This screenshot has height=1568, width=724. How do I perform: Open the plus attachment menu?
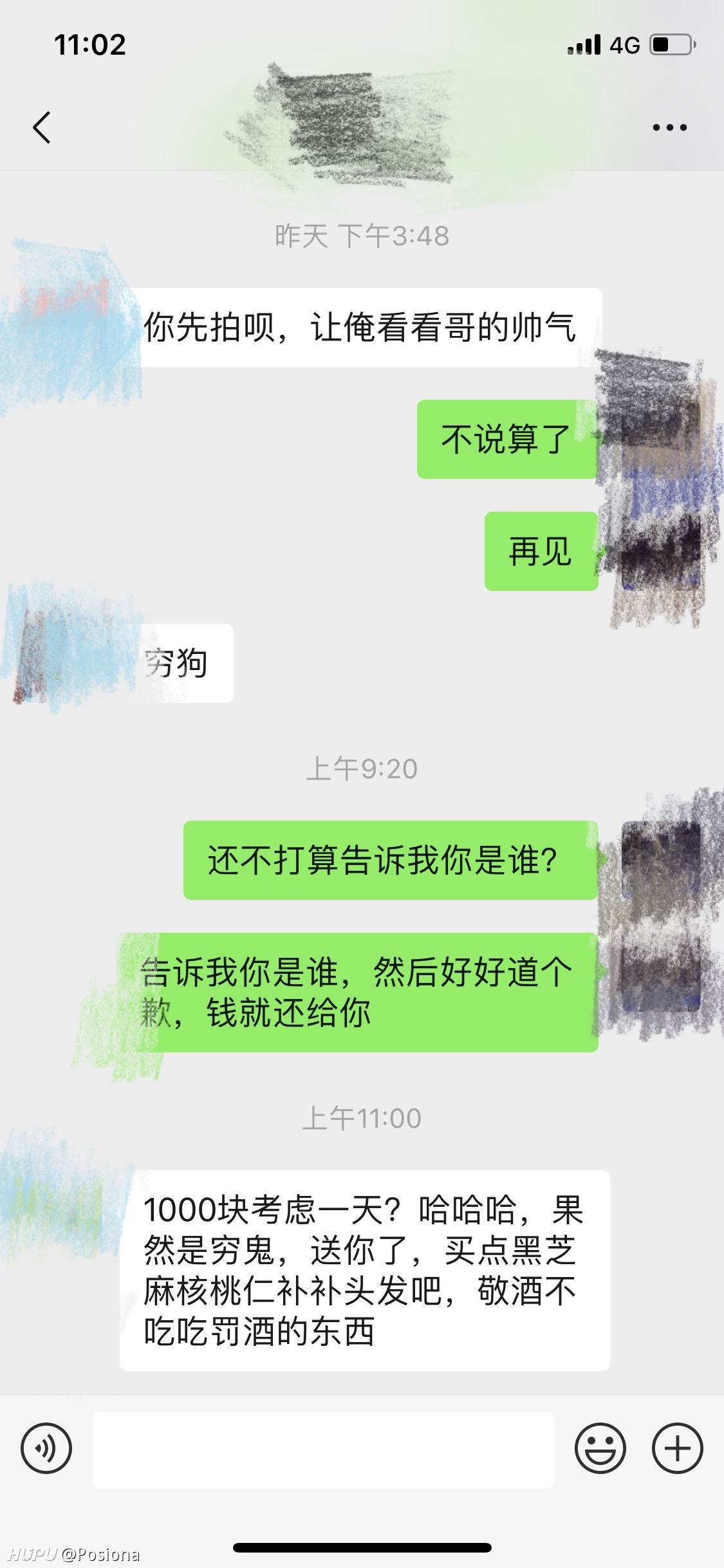click(x=677, y=1449)
